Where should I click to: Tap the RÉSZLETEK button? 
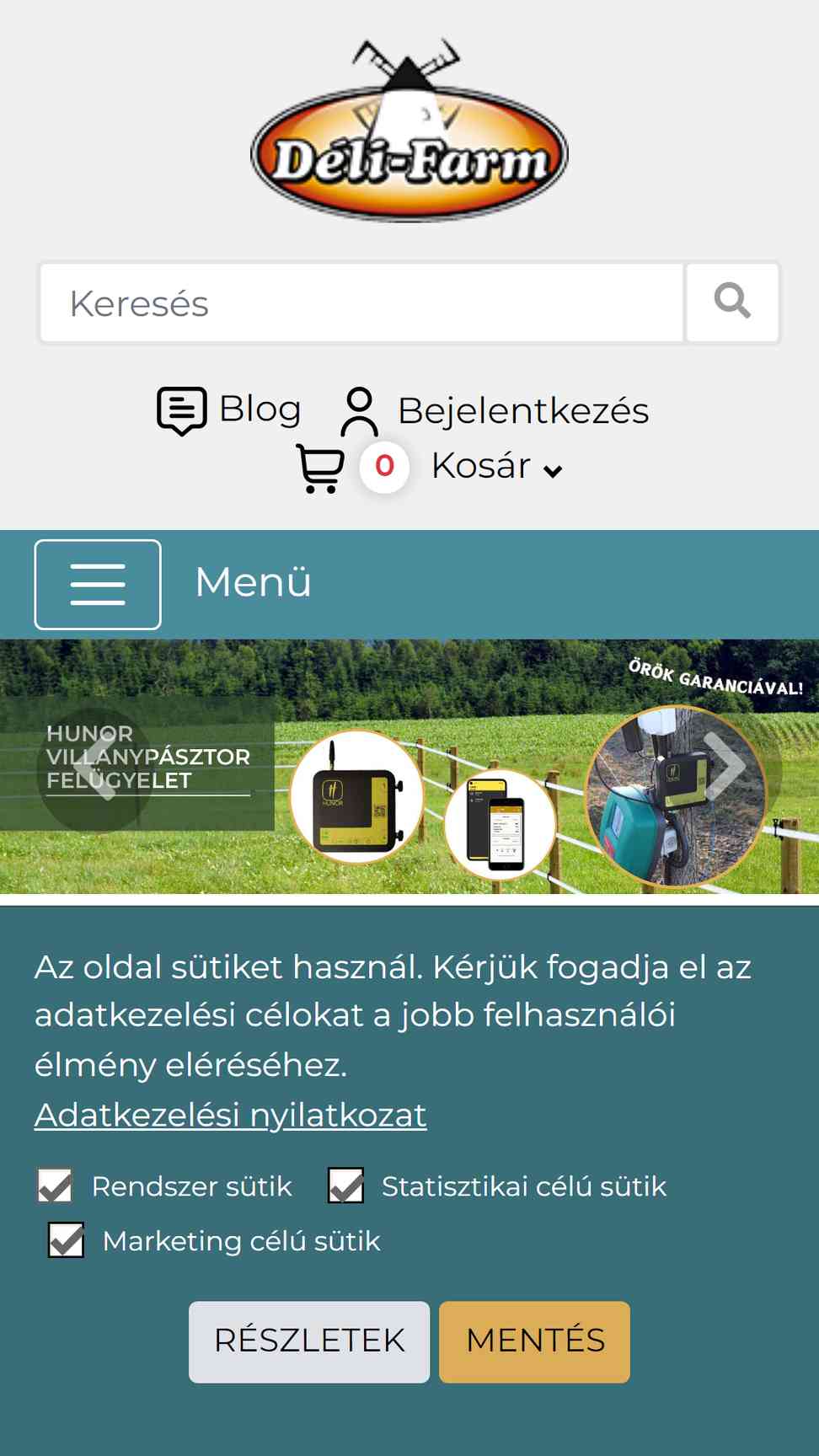point(309,1341)
